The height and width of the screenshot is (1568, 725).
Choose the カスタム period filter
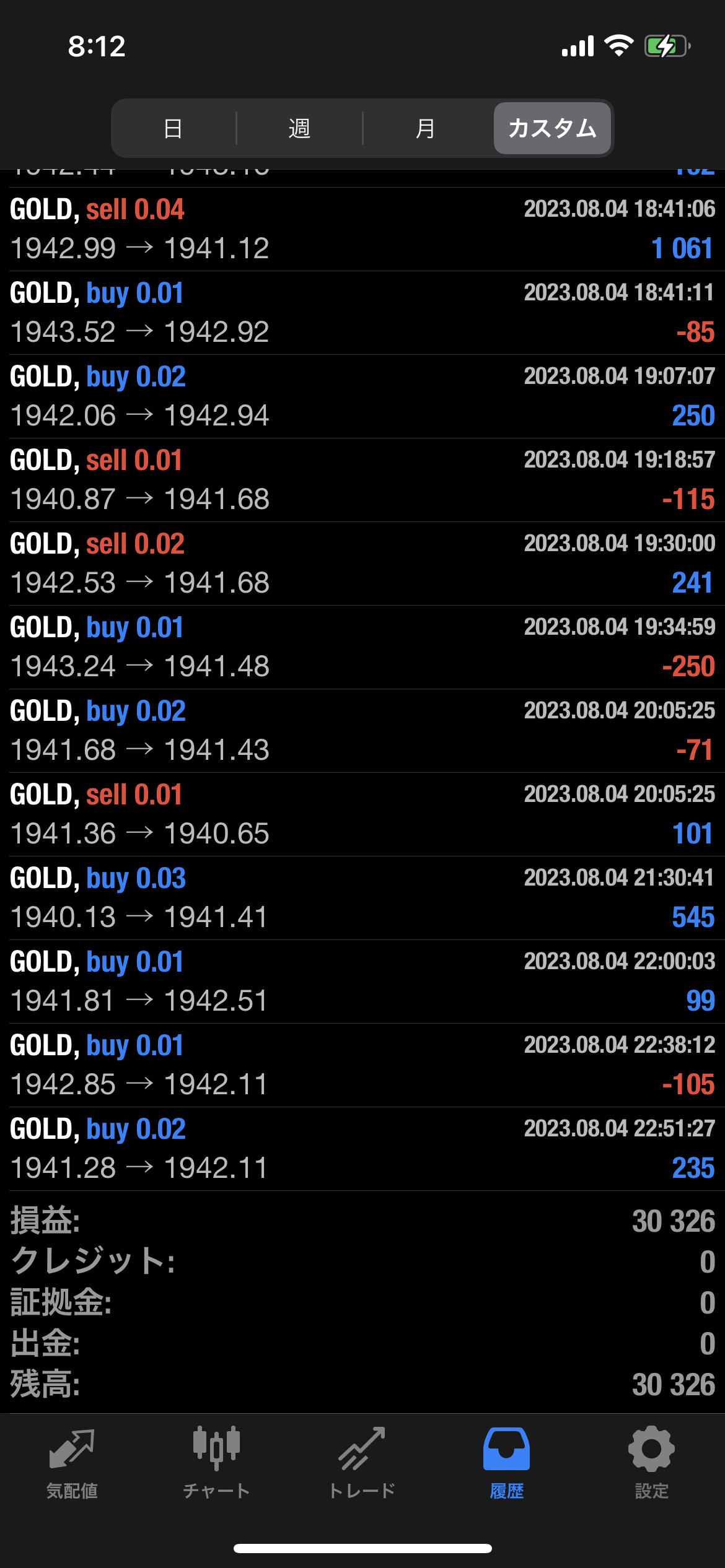click(x=552, y=128)
